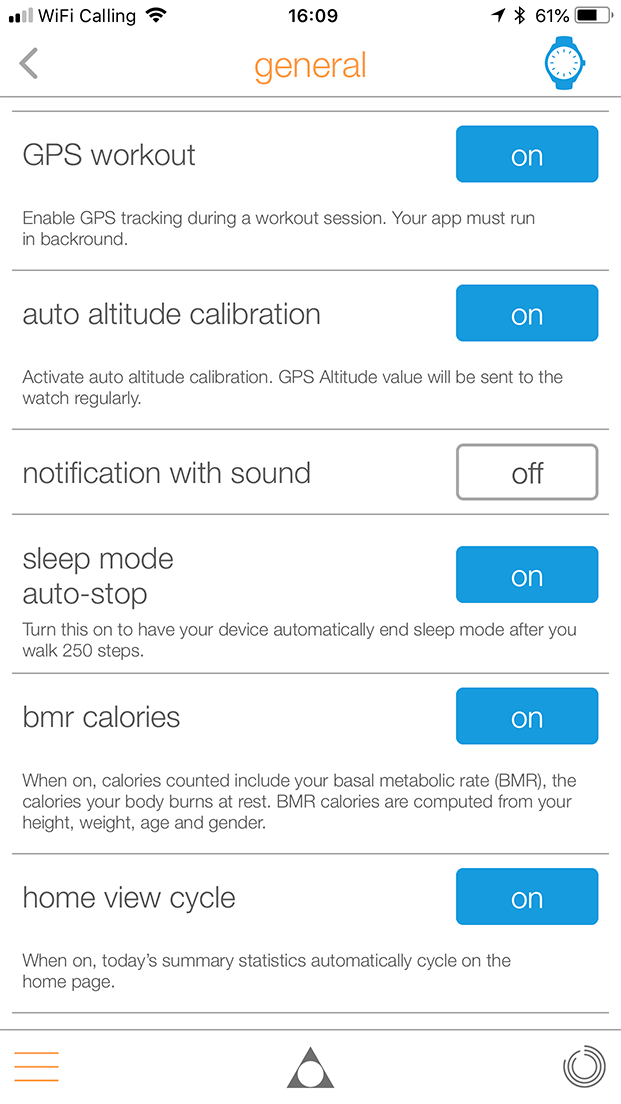Viewport: 621px width, 1104px height.
Task: Go back using the top-left arrow
Action: pos(28,63)
